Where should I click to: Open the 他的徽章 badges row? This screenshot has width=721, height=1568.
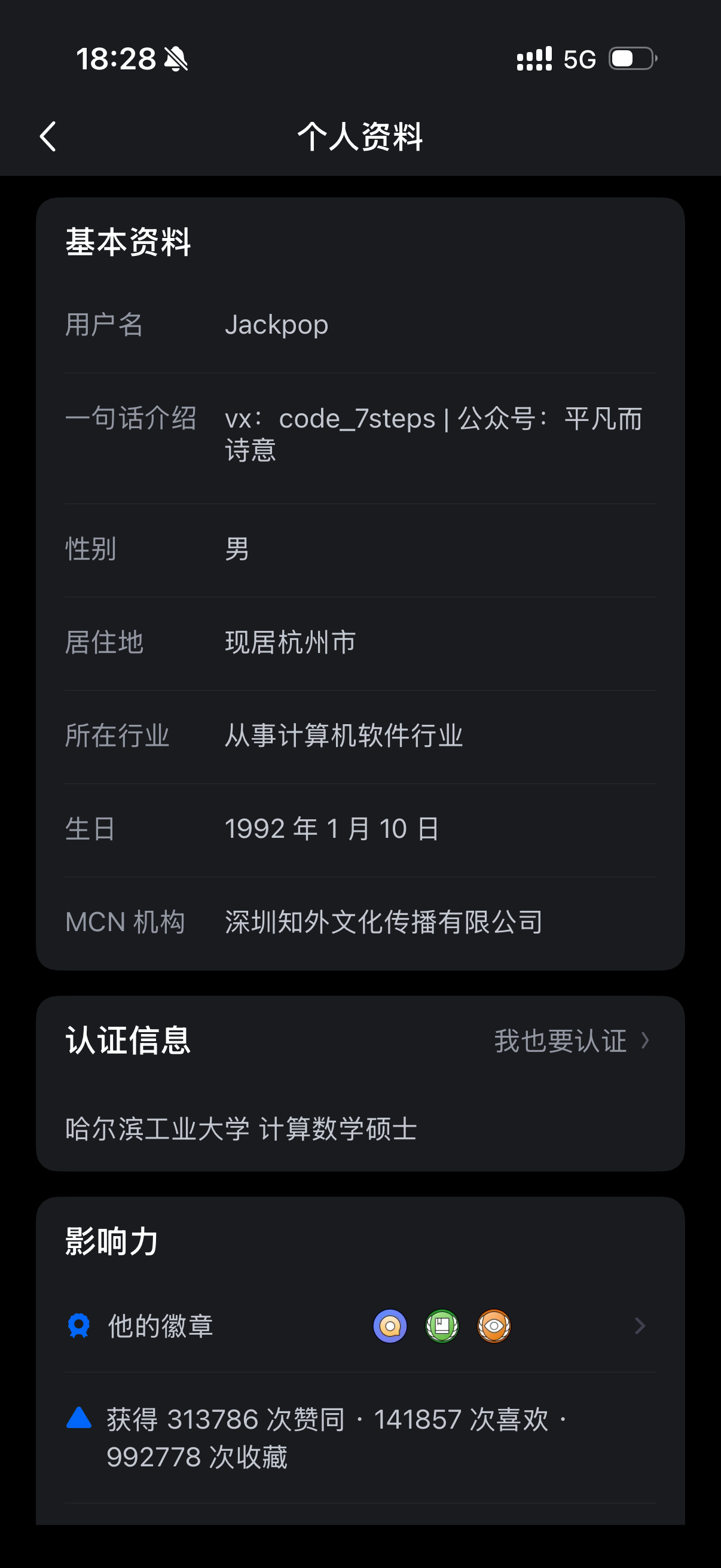pos(360,1326)
